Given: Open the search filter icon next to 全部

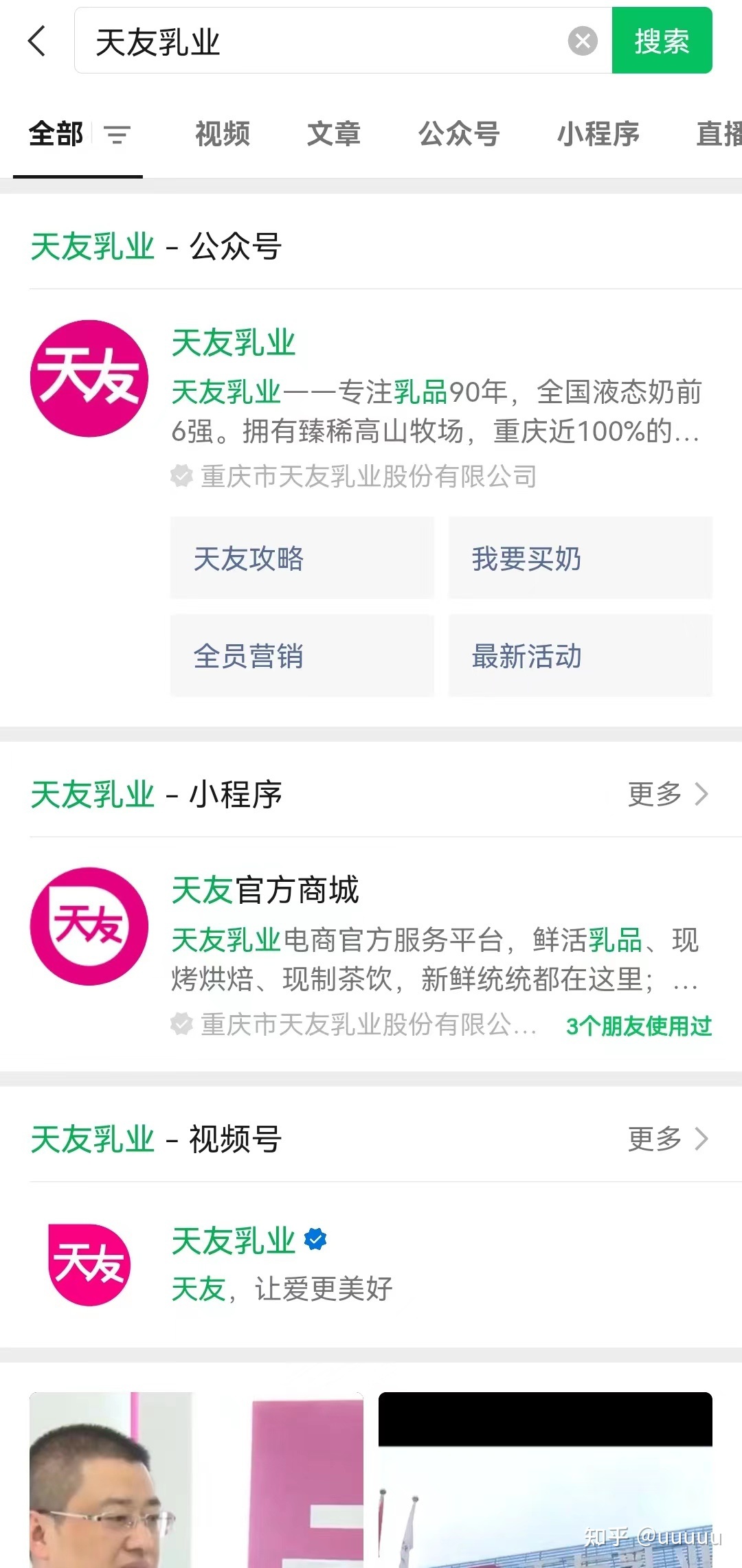Looking at the screenshot, I should pyautogui.click(x=117, y=135).
